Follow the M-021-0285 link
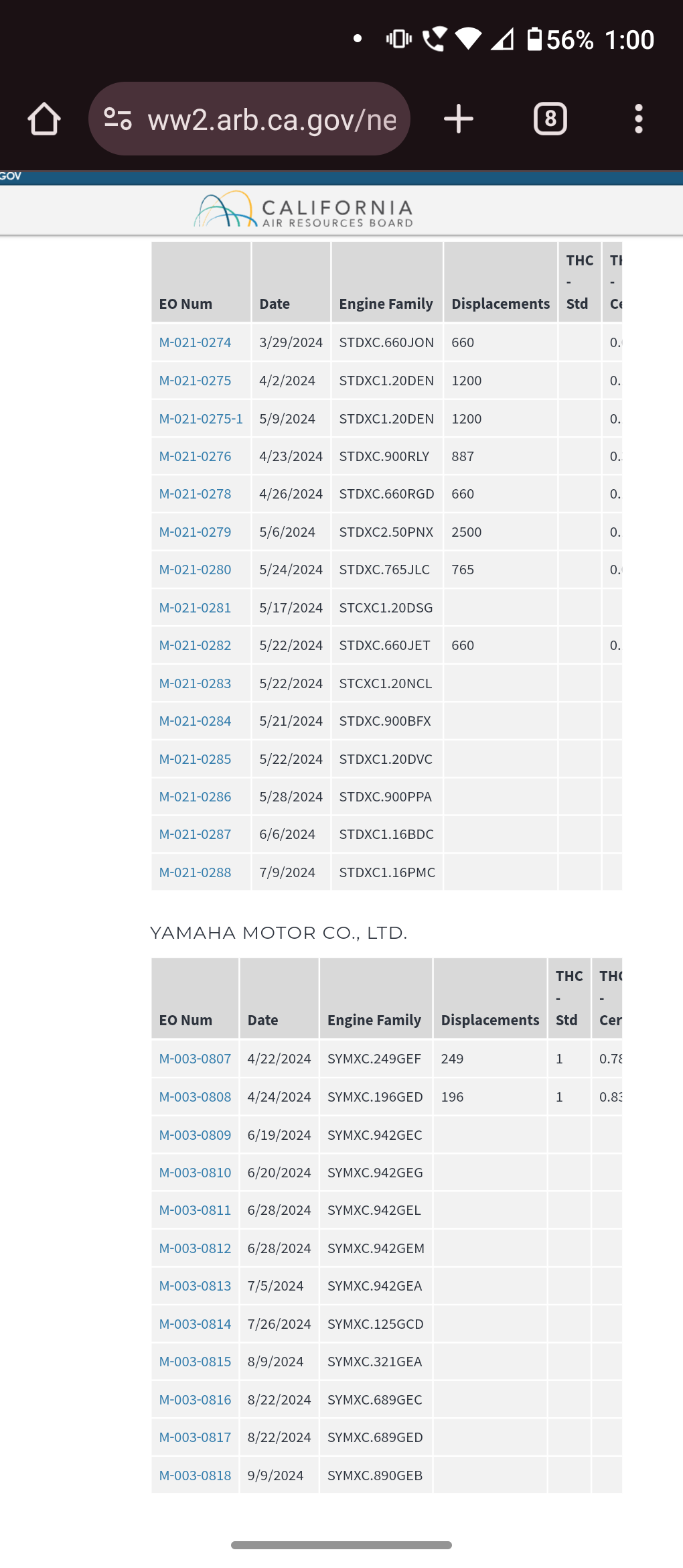The image size is (683, 1568). [x=195, y=759]
